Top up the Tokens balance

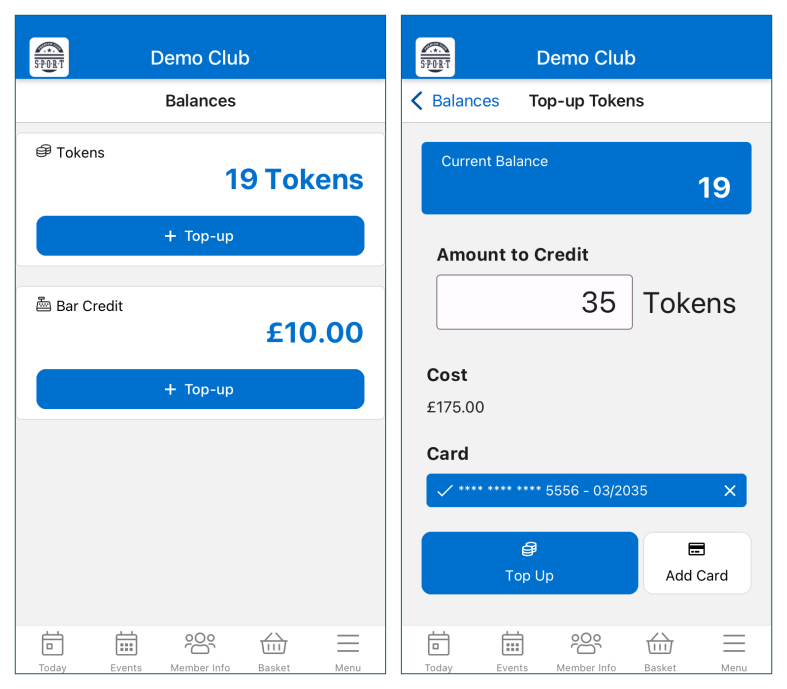200,236
